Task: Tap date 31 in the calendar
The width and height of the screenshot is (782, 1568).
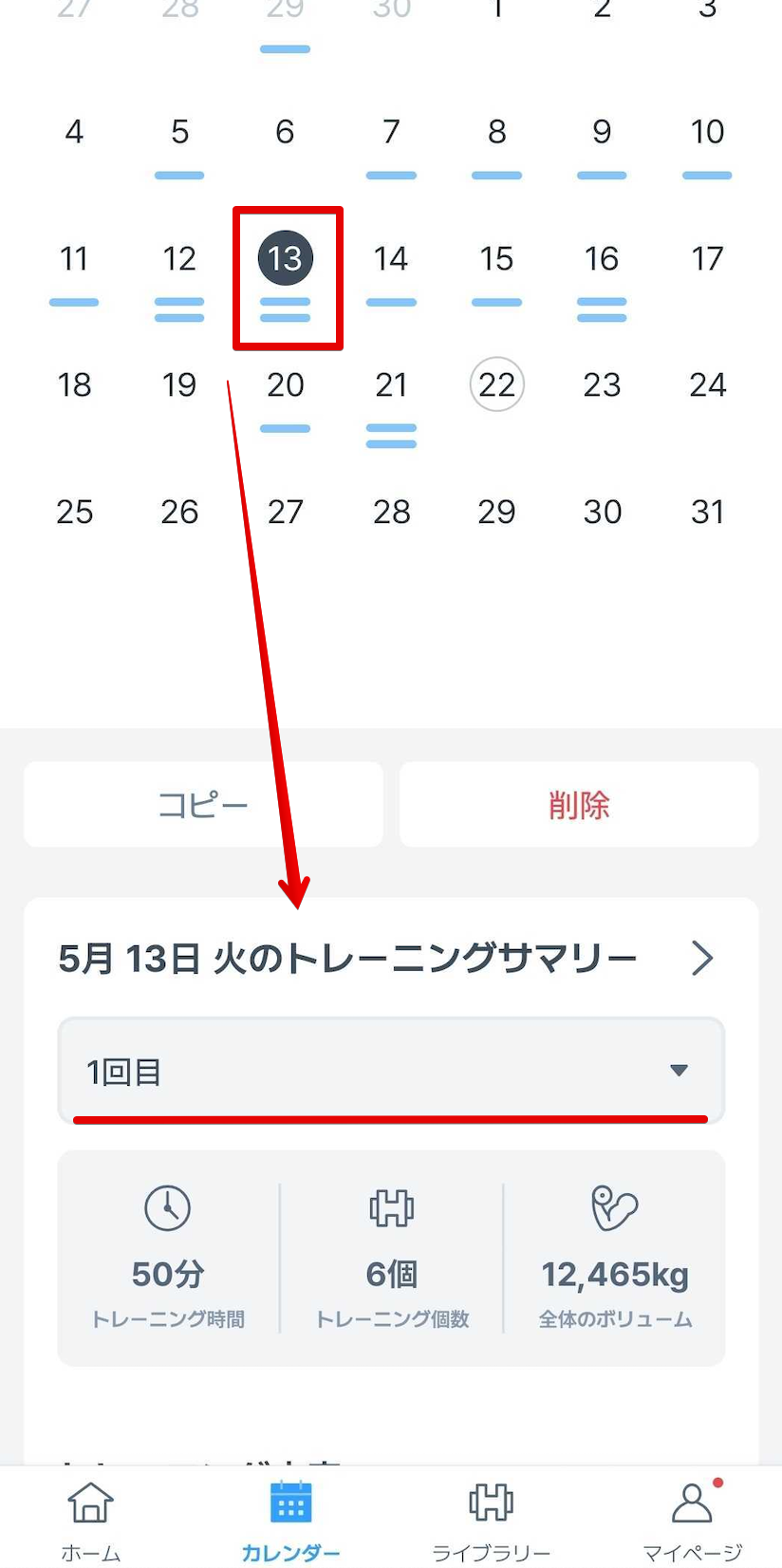Action: (707, 512)
